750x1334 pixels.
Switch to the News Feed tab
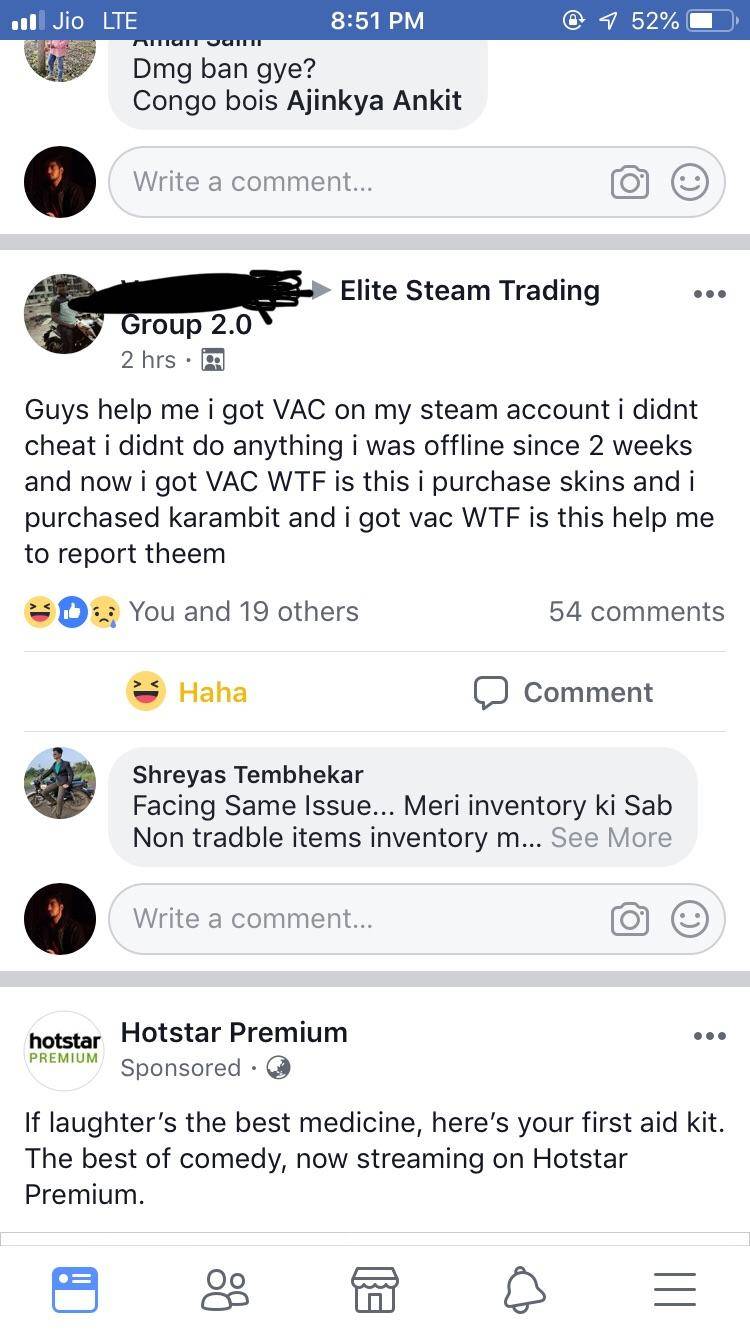[x=75, y=1290]
